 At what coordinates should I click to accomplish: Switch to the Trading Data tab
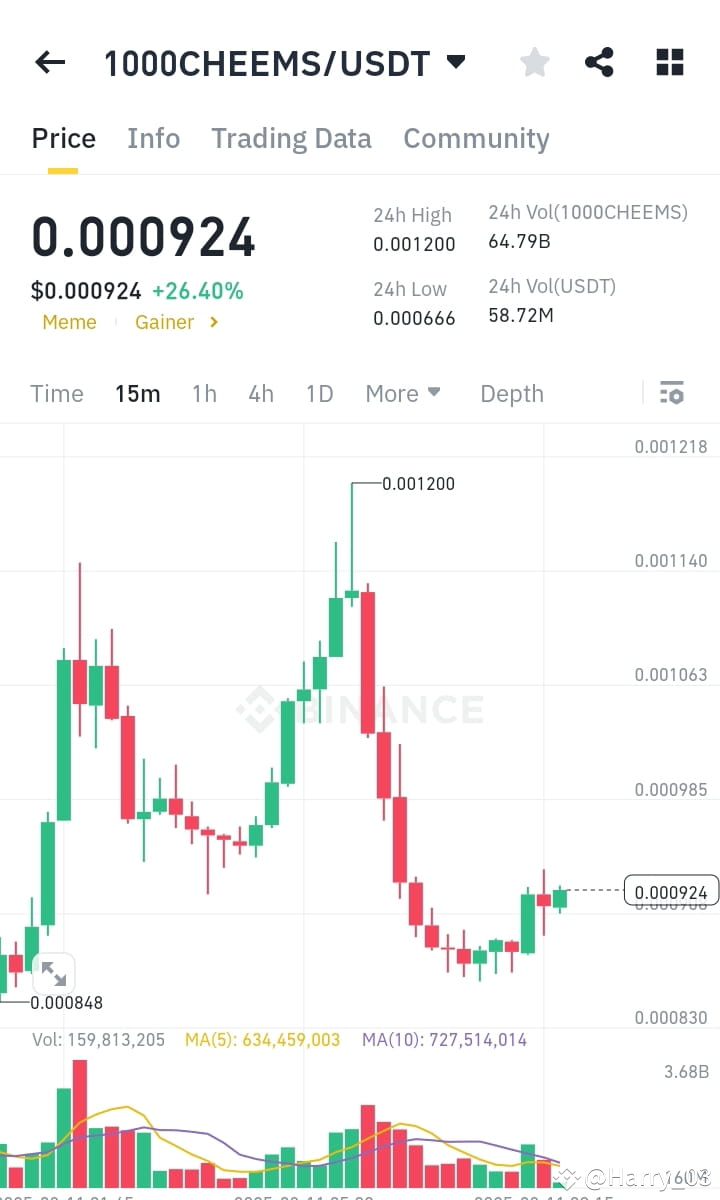click(291, 138)
